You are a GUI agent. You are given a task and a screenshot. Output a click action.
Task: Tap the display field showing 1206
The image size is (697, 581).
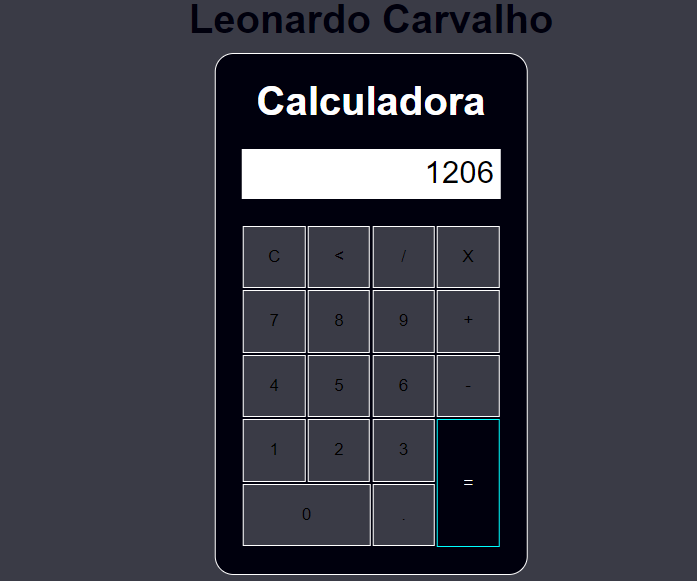click(x=371, y=174)
